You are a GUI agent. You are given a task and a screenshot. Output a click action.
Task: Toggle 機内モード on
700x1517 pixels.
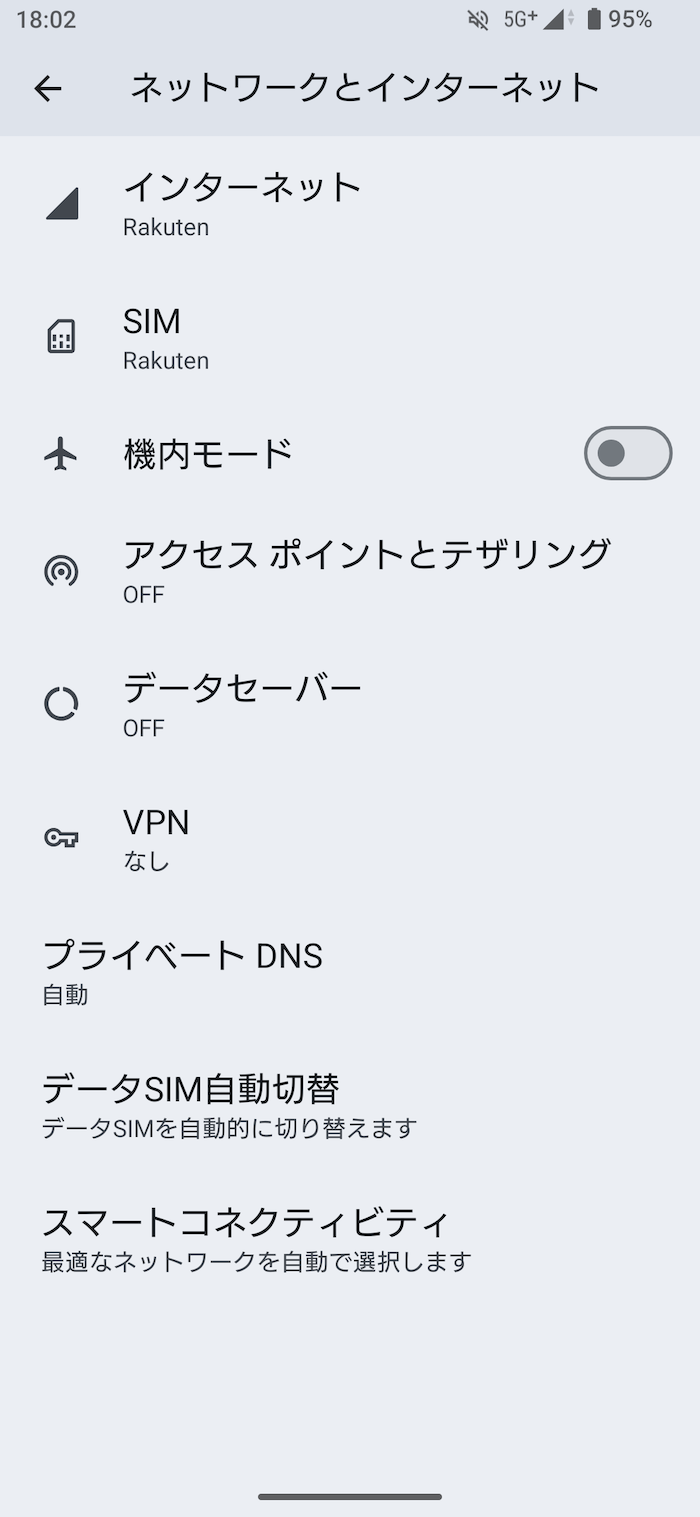627,454
